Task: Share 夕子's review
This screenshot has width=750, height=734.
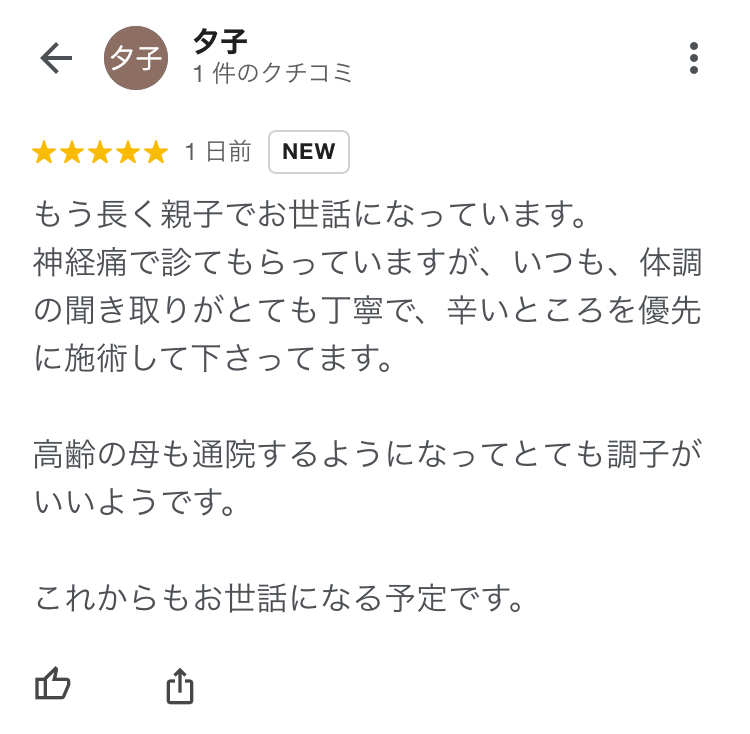Action: [179, 686]
